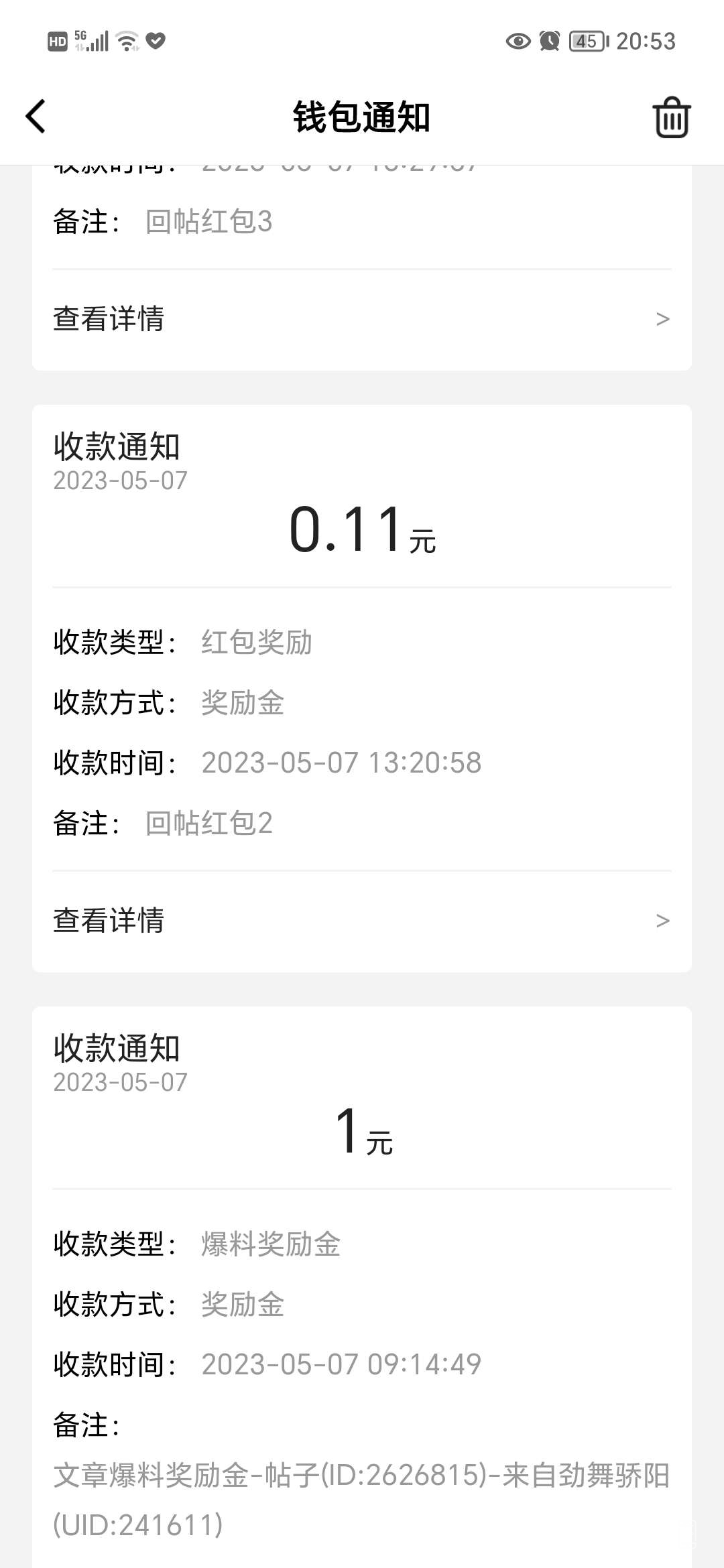Viewport: 724px width, 1568px height.
Task: Go back from wallet notifications
Action: tap(36, 117)
